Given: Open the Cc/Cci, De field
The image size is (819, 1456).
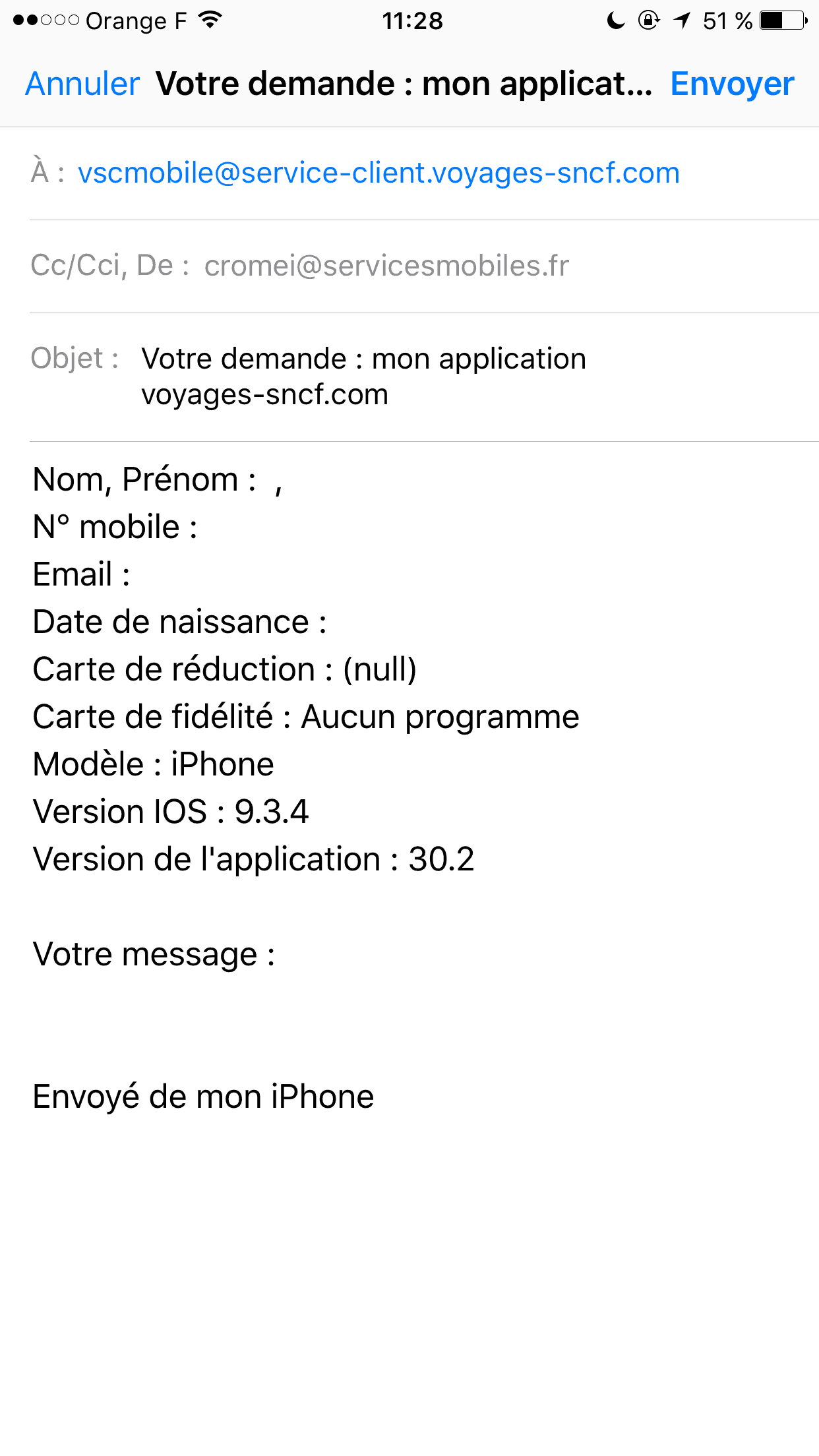Looking at the screenshot, I should pyautogui.click(x=300, y=266).
